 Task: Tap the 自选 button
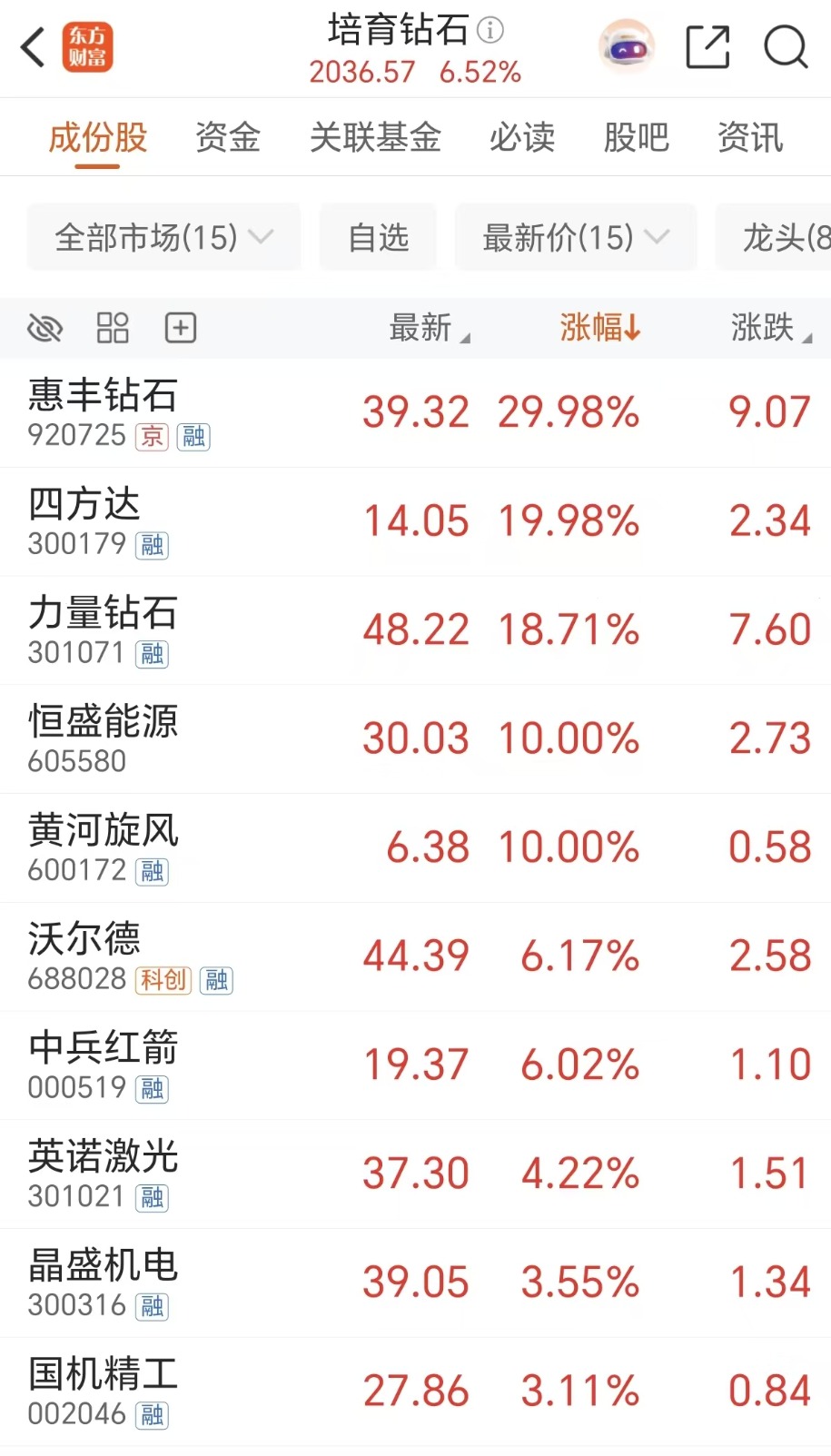tap(378, 237)
